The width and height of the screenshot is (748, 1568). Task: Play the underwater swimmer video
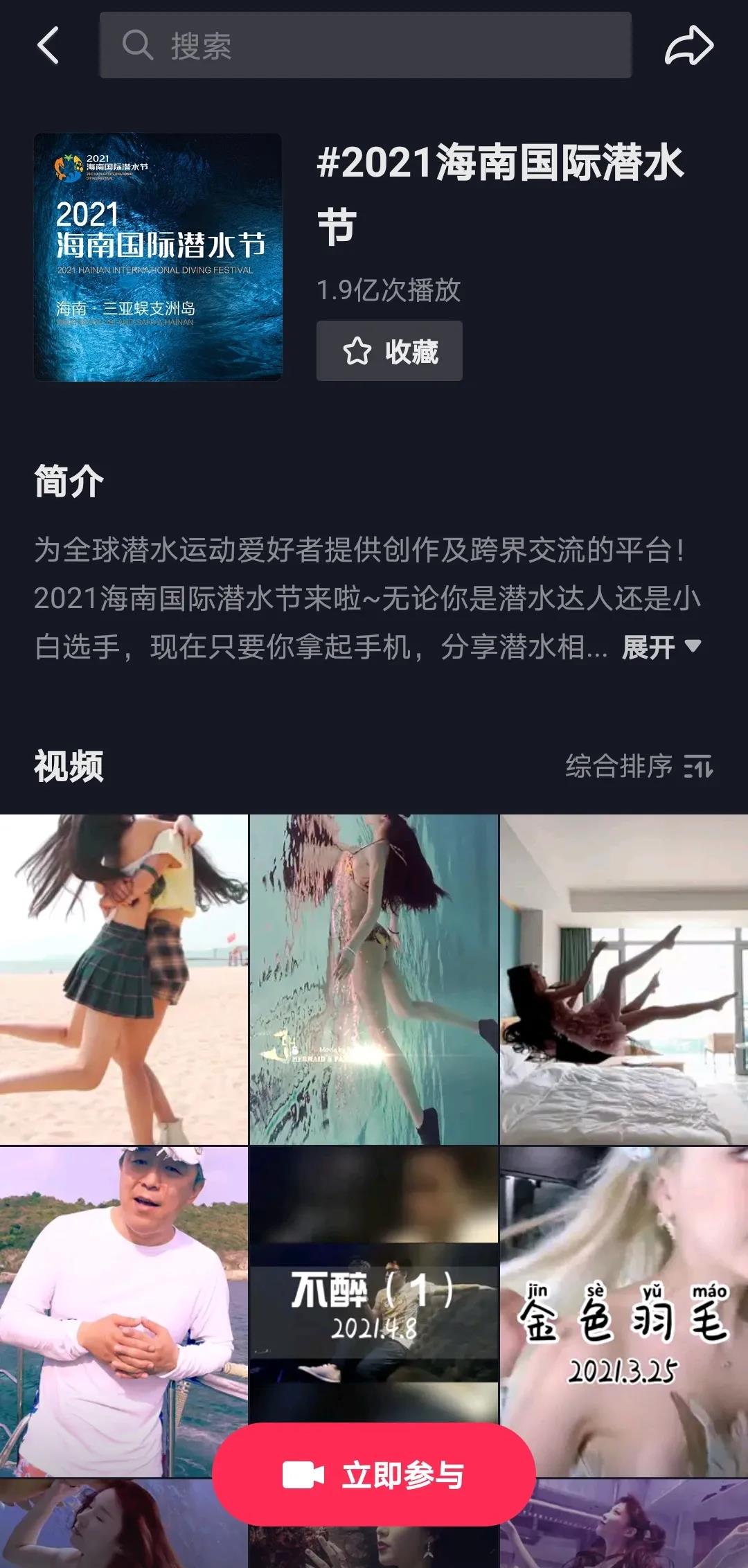374,979
